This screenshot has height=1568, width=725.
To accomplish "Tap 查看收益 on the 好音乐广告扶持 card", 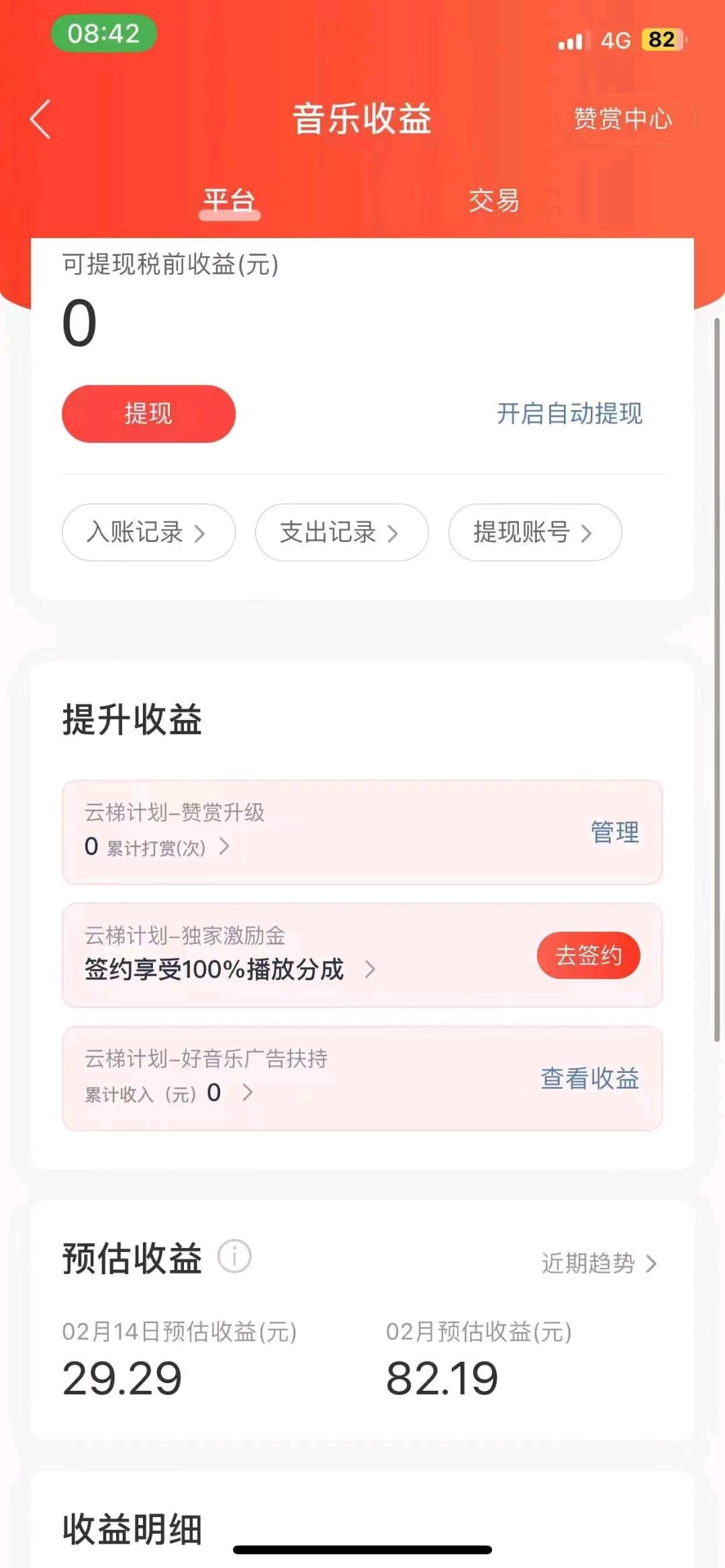I will tap(589, 1078).
